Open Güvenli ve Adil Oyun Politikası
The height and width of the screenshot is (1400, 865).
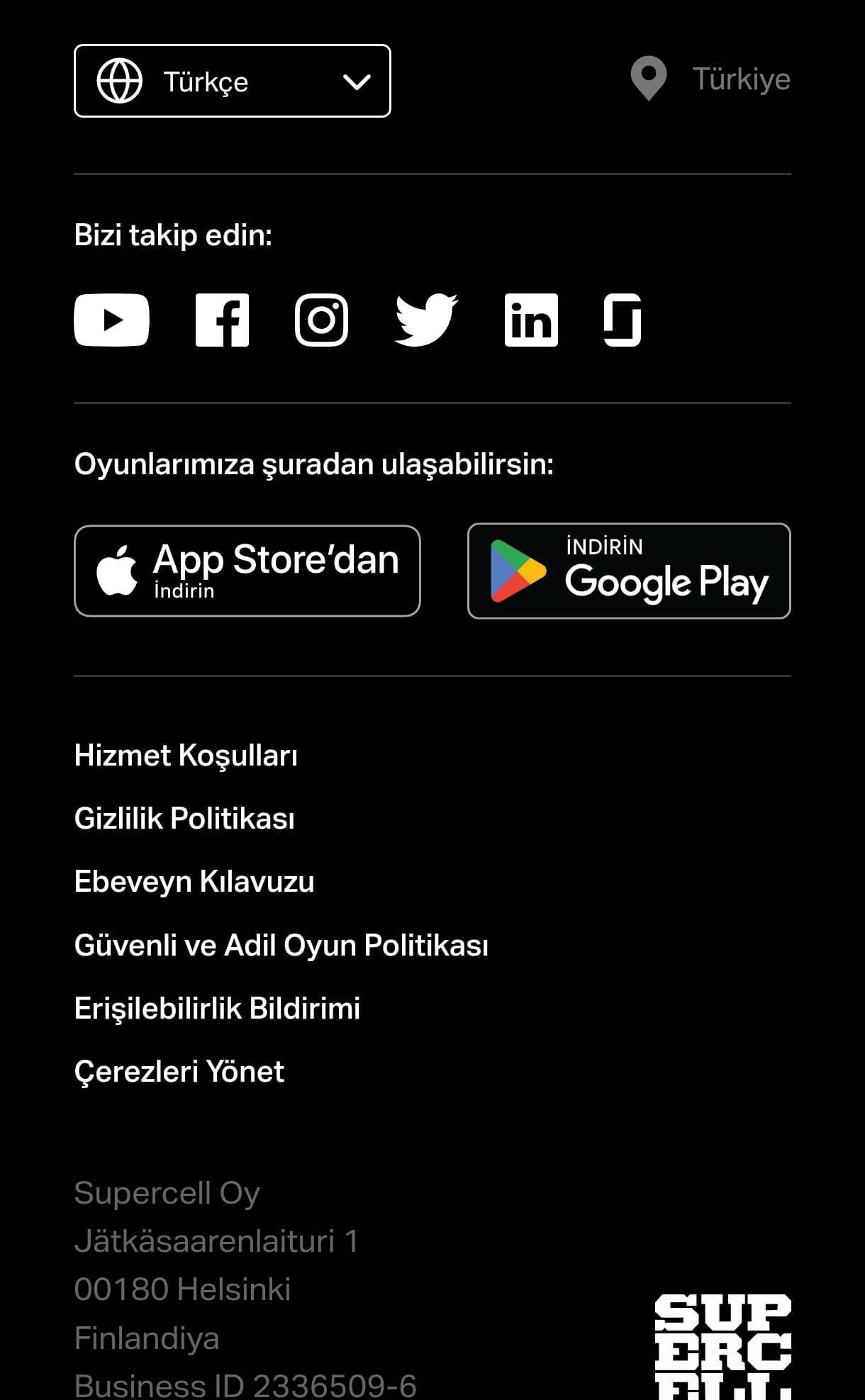tap(281, 946)
